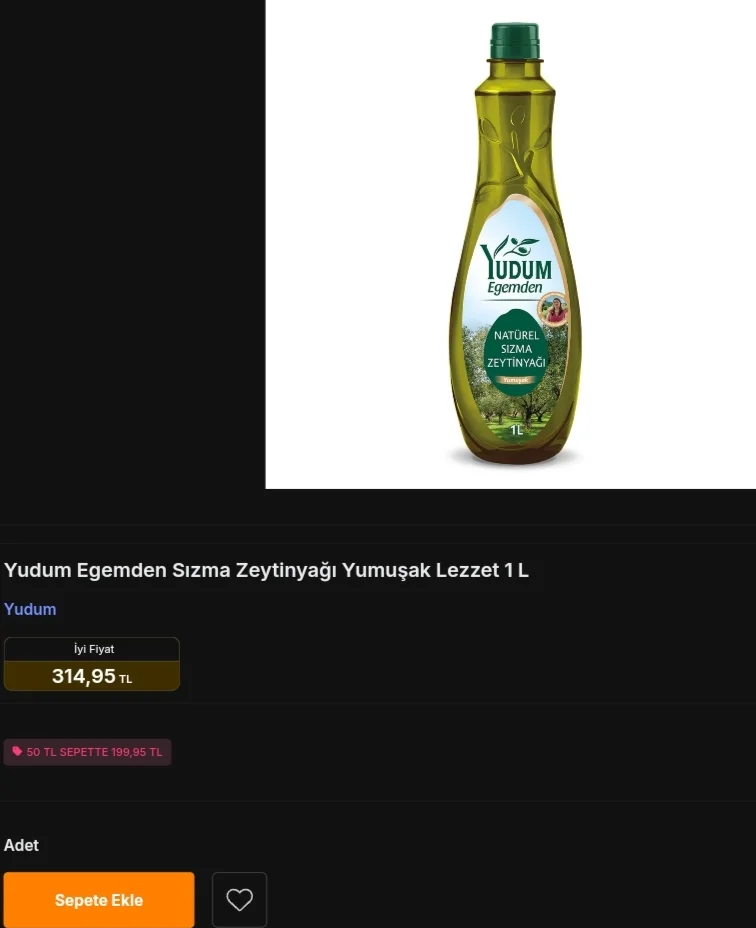Open the 50 TL sepette campaign tag

tap(88, 752)
